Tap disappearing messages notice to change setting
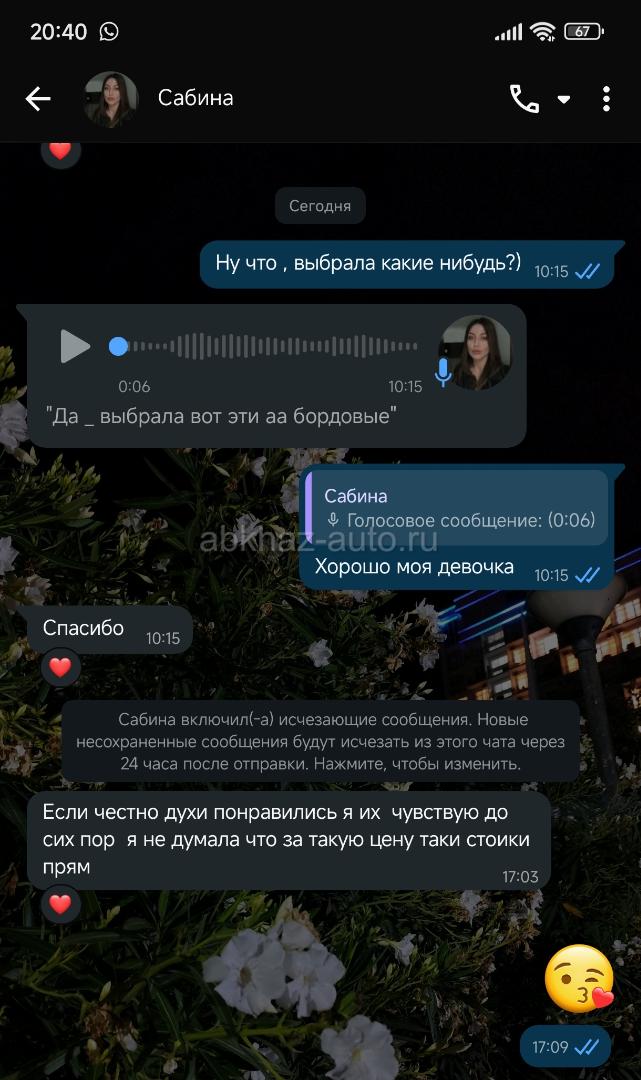Screen dimensions: 641x1080 (320, 742)
